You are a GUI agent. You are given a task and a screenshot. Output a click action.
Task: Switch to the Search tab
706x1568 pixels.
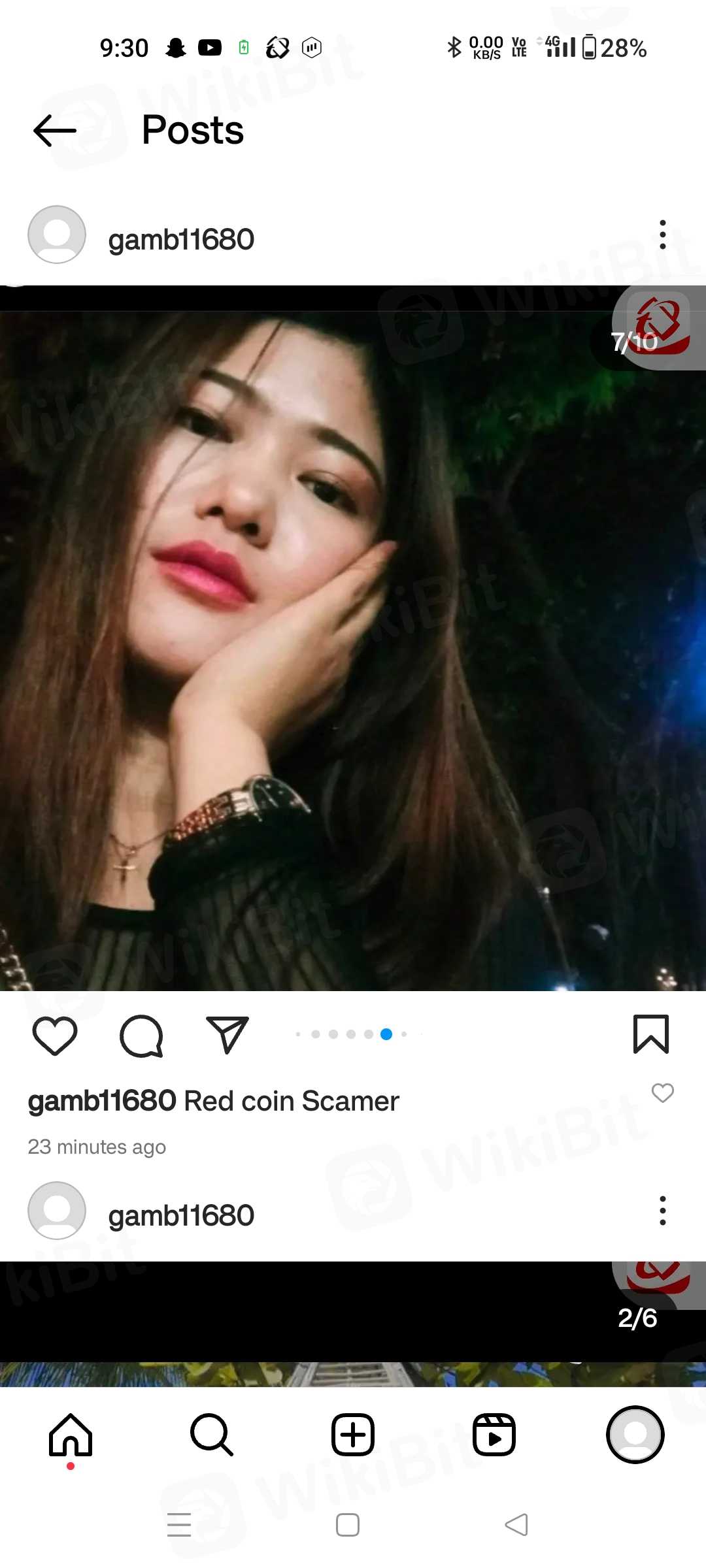click(x=212, y=1435)
